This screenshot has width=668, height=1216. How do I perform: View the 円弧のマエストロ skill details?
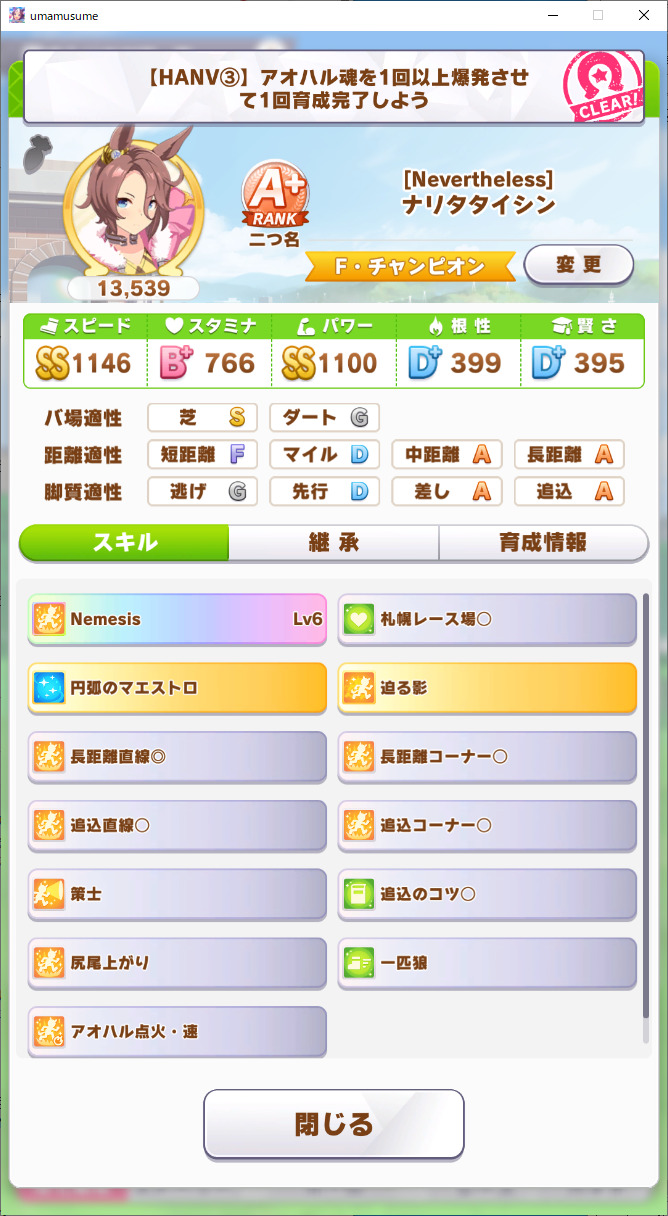click(x=177, y=688)
